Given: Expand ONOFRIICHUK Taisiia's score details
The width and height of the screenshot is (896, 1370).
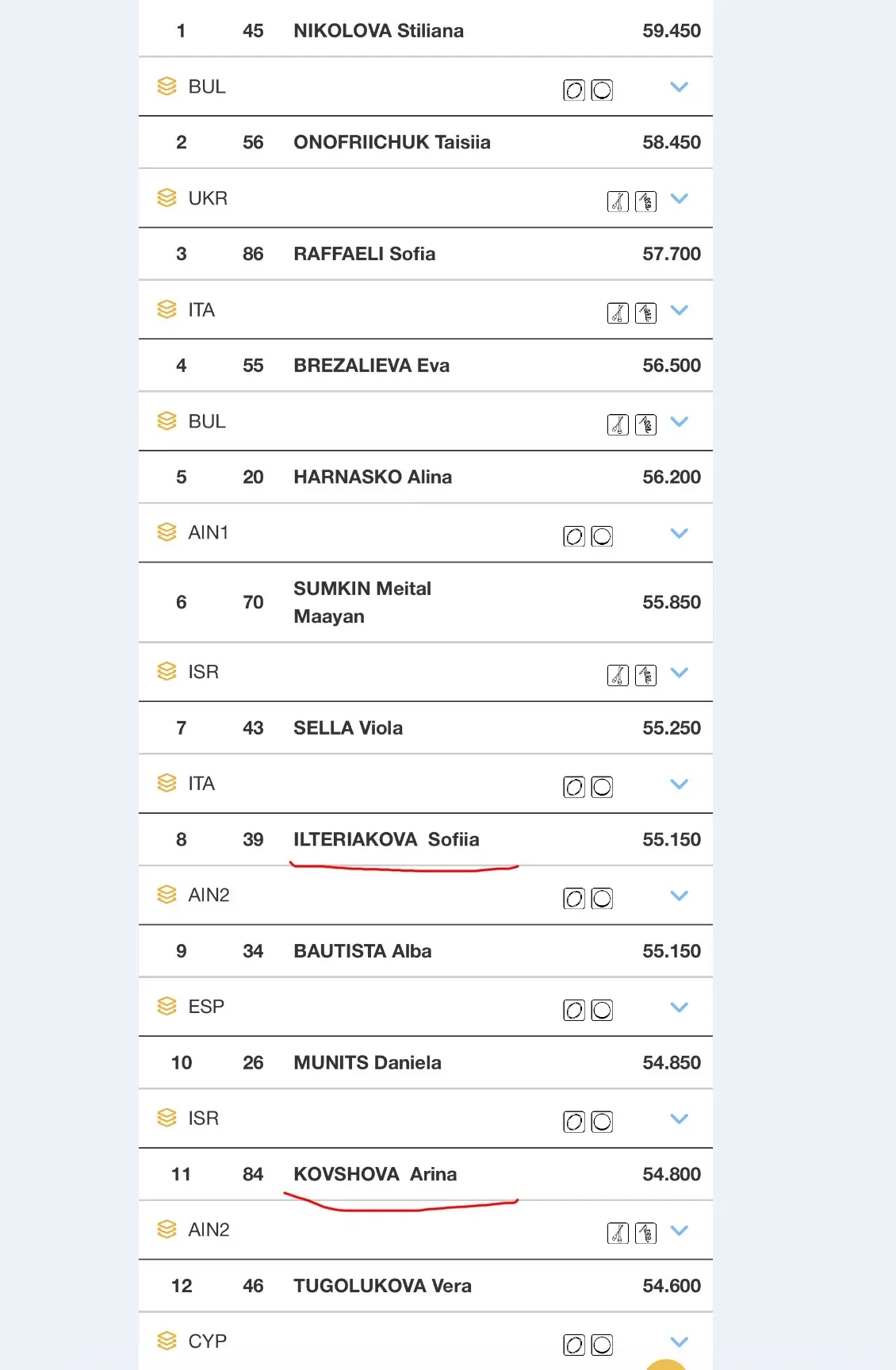Looking at the screenshot, I should coord(679,198).
